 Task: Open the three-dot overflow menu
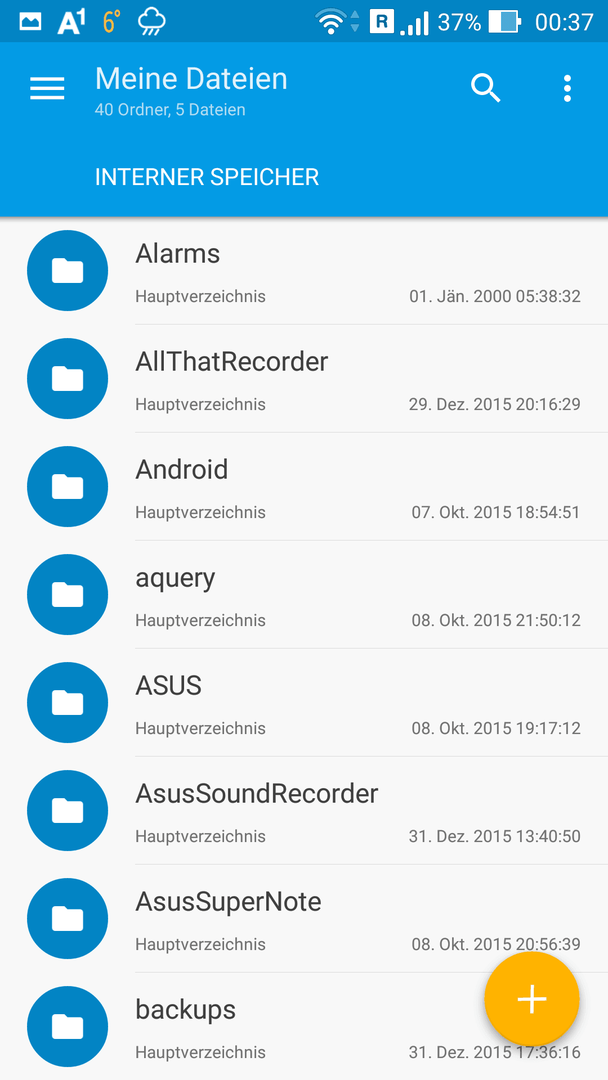click(567, 89)
